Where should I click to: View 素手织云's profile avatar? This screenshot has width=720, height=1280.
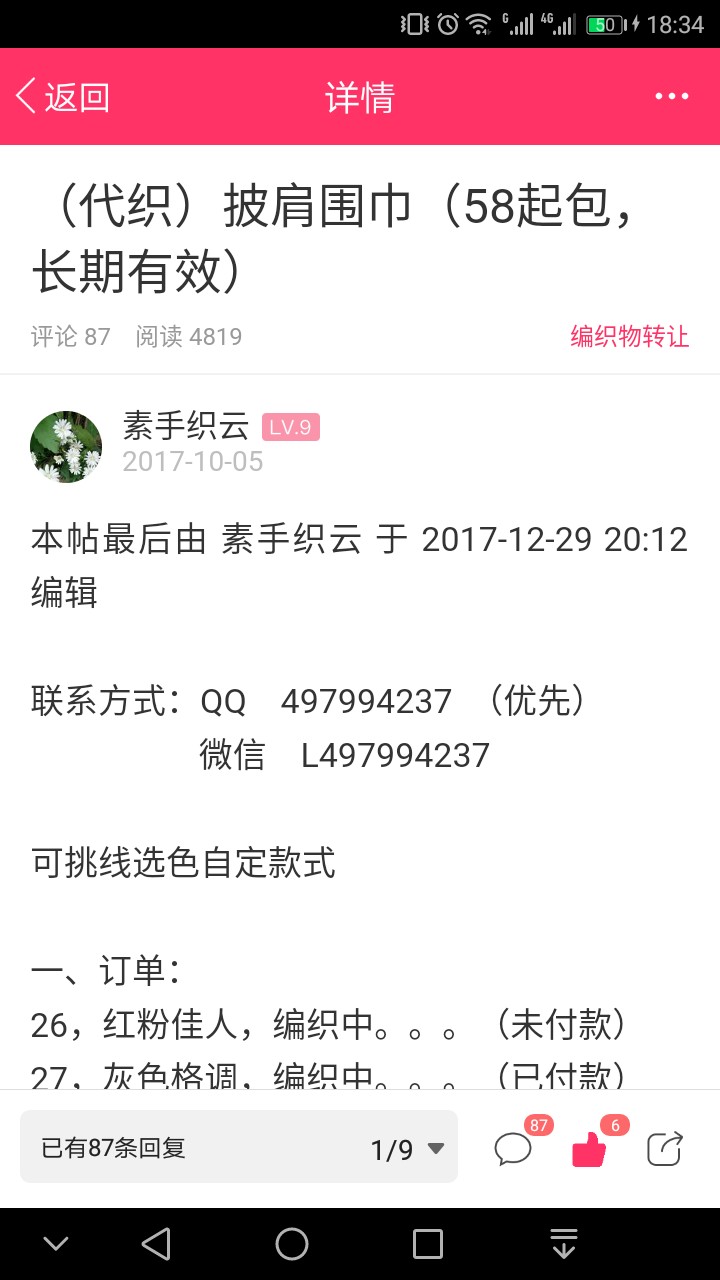(66, 446)
